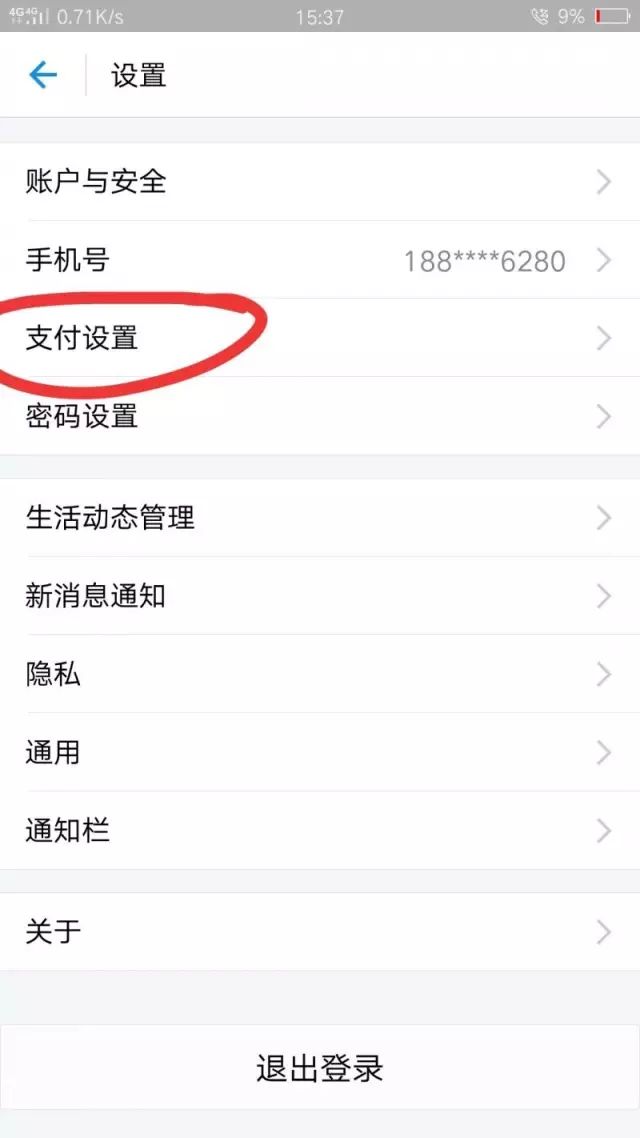Open 密码设置

320,417
